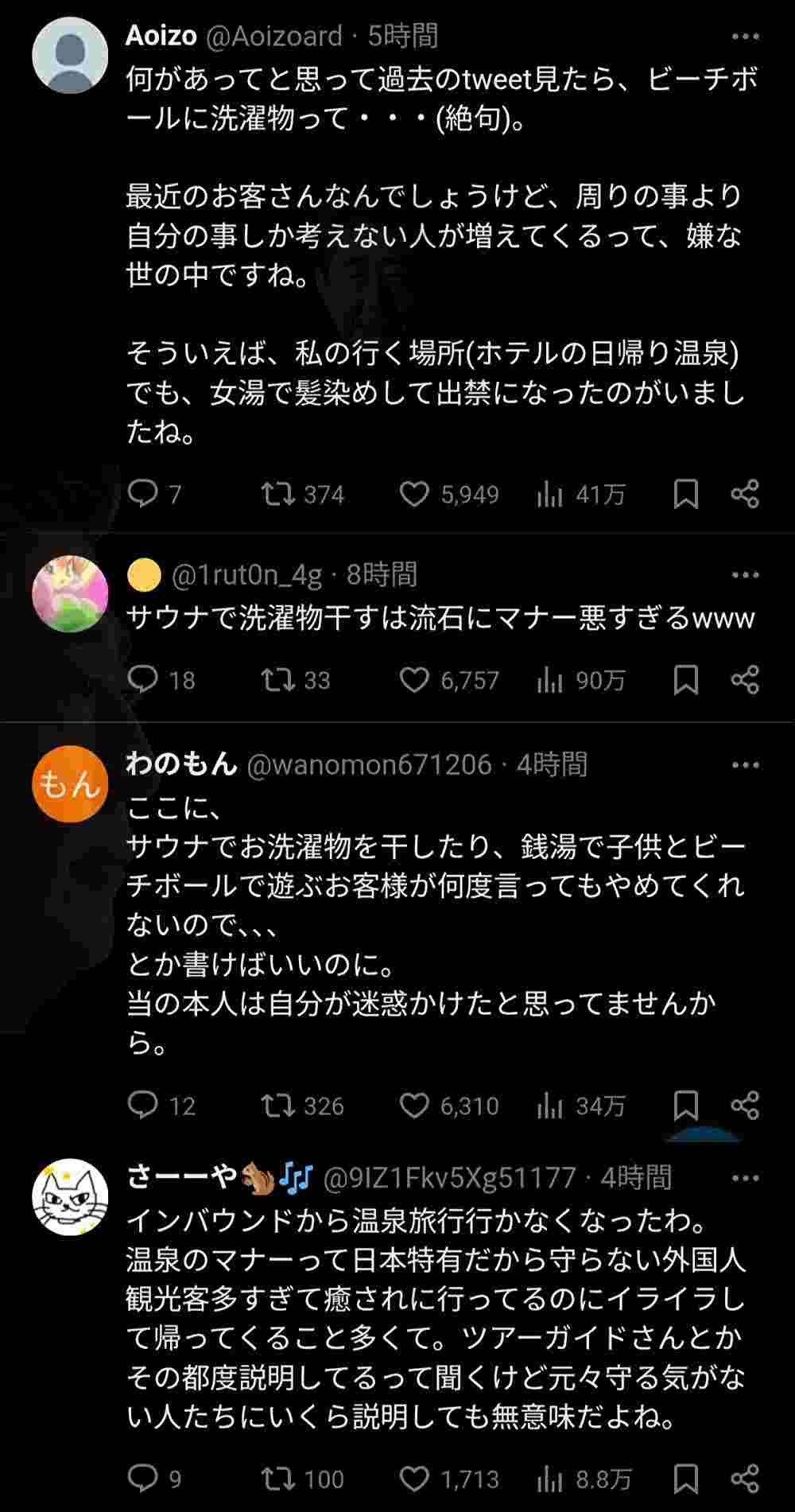Open more options on @1rut0n_4g's tweet
795x1512 pixels.
(x=745, y=575)
